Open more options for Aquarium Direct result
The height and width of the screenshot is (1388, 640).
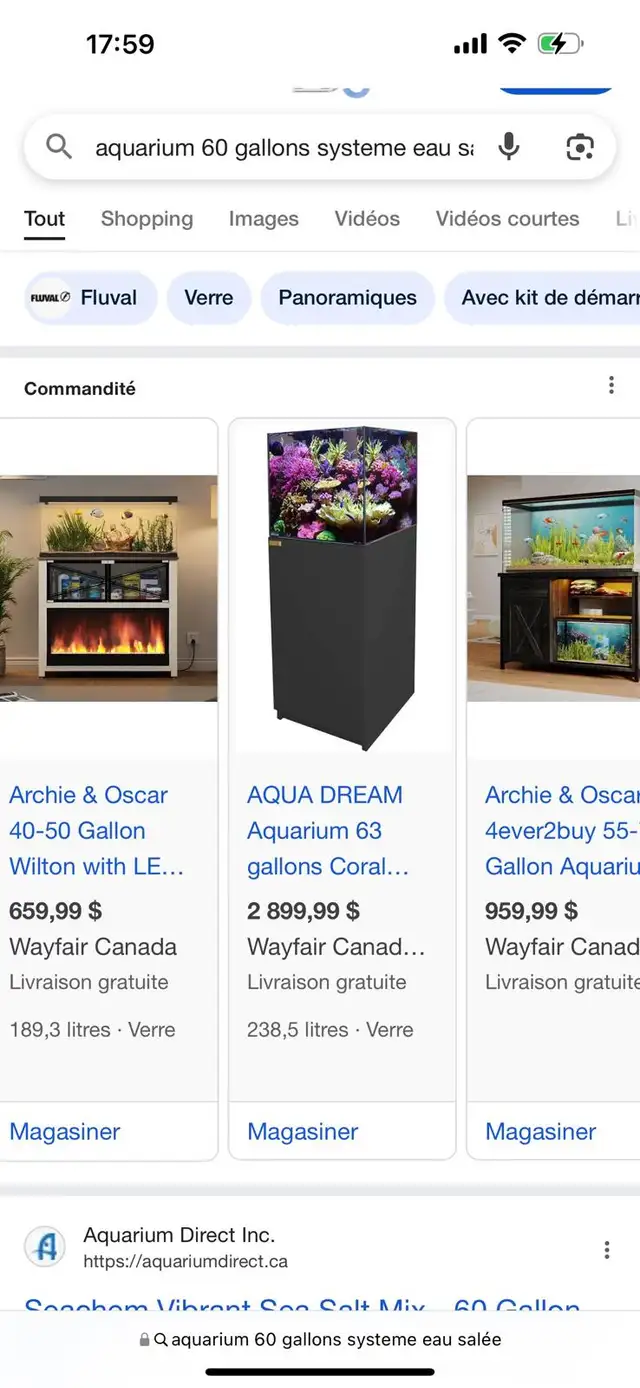pyautogui.click(x=606, y=1249)
